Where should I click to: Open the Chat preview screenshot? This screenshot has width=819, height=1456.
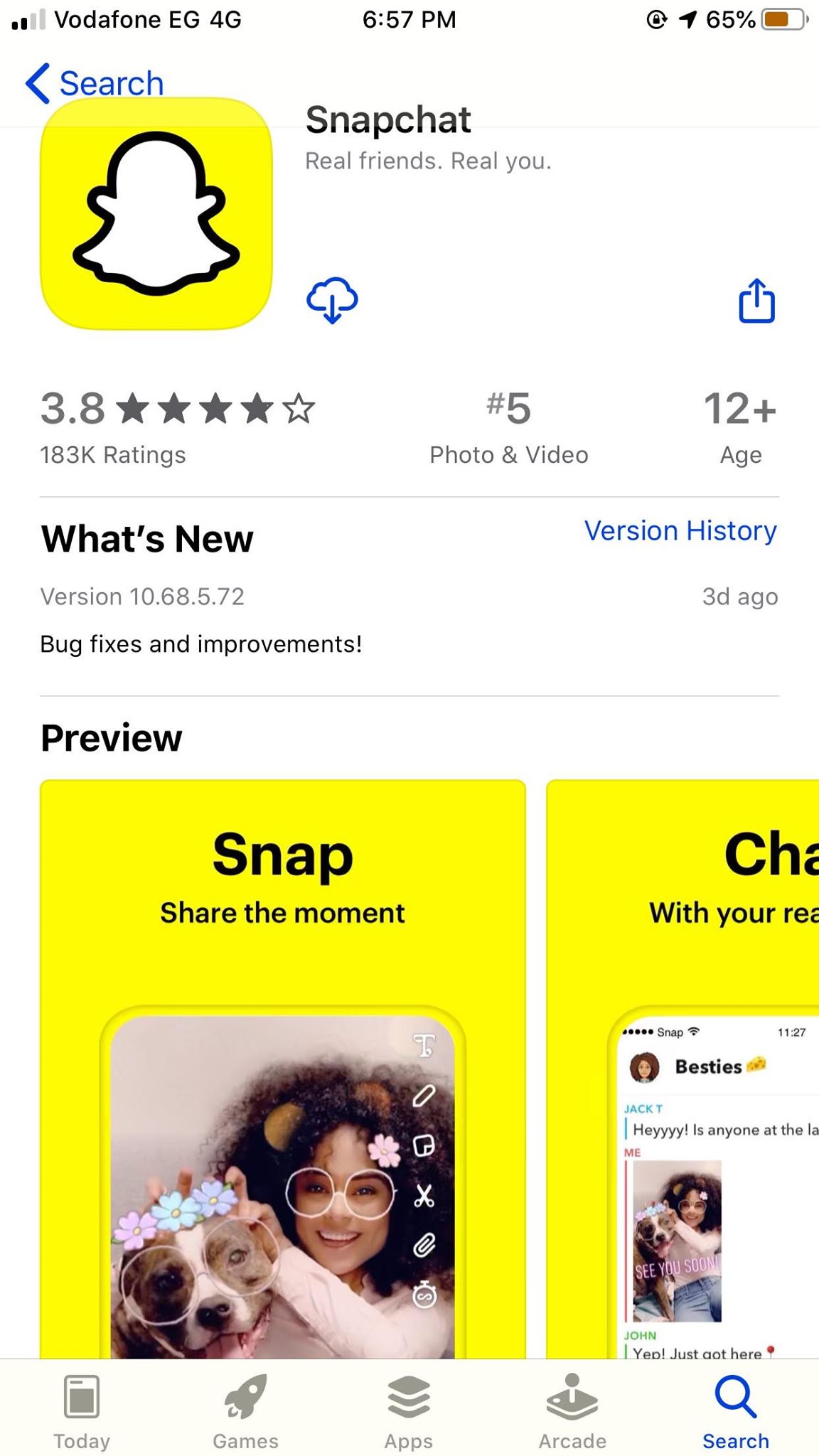click(682, 1066)
